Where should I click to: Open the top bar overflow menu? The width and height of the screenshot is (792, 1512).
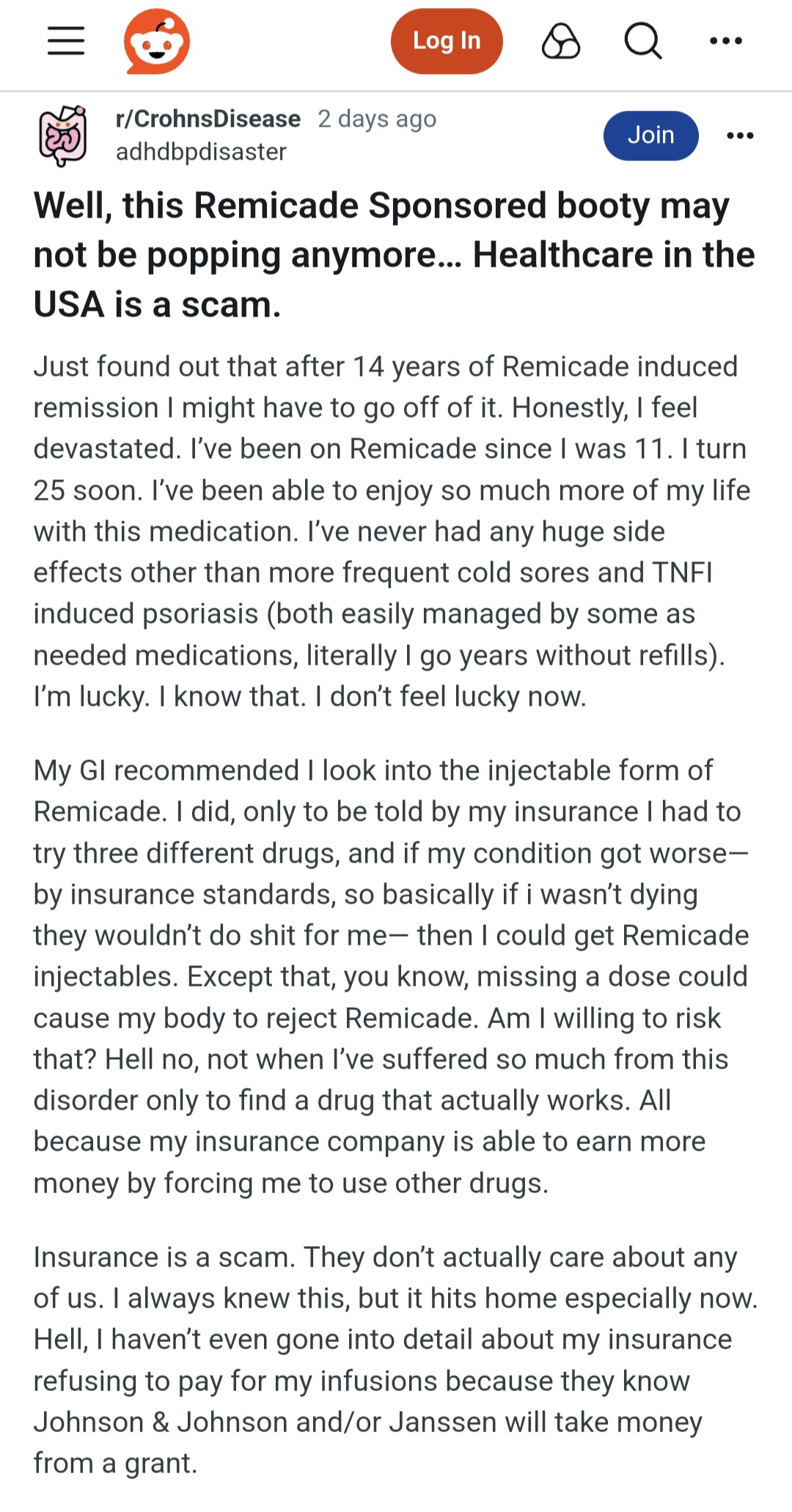[x=726, y=41]
